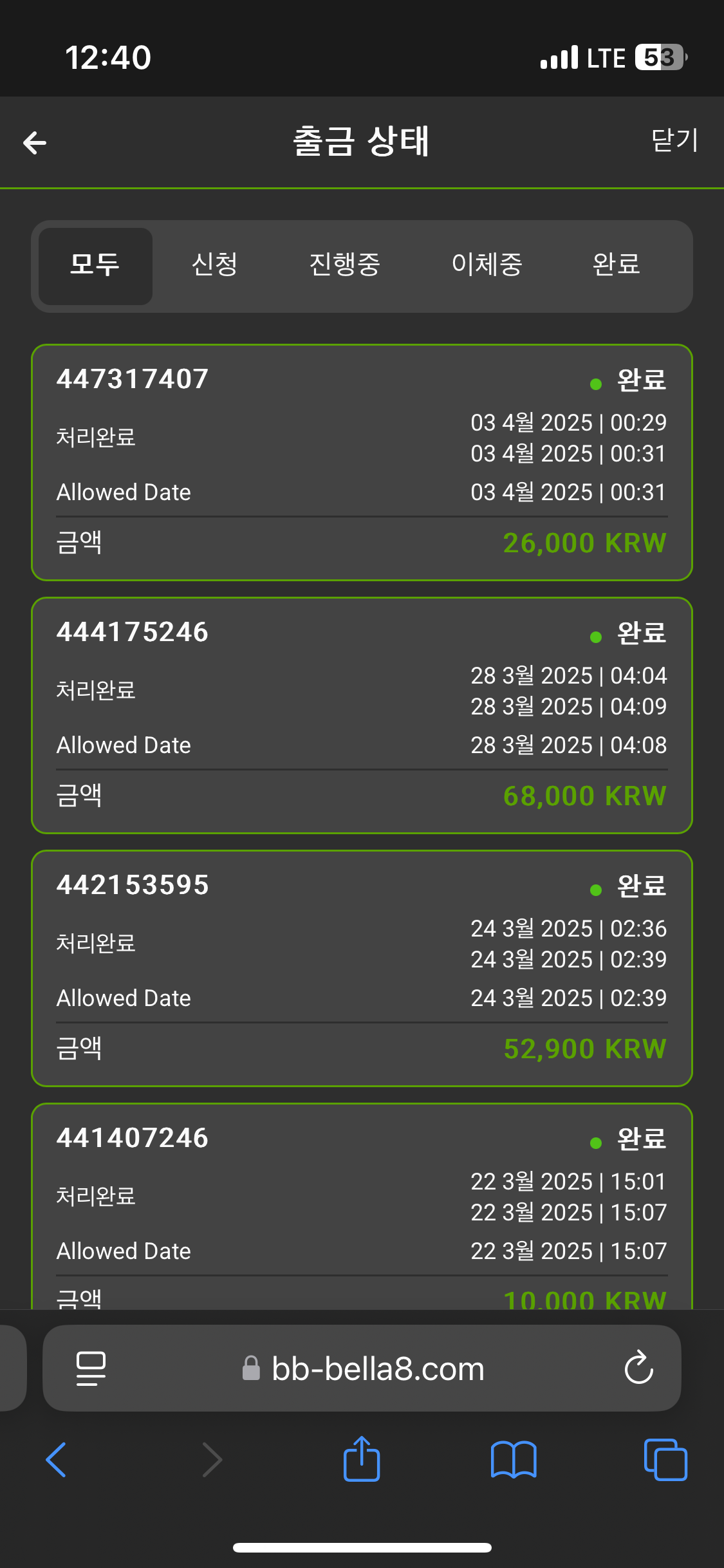Screen dimensions: 724x1568
Task: Go back using the header arrow
Action: click(35, 142)
